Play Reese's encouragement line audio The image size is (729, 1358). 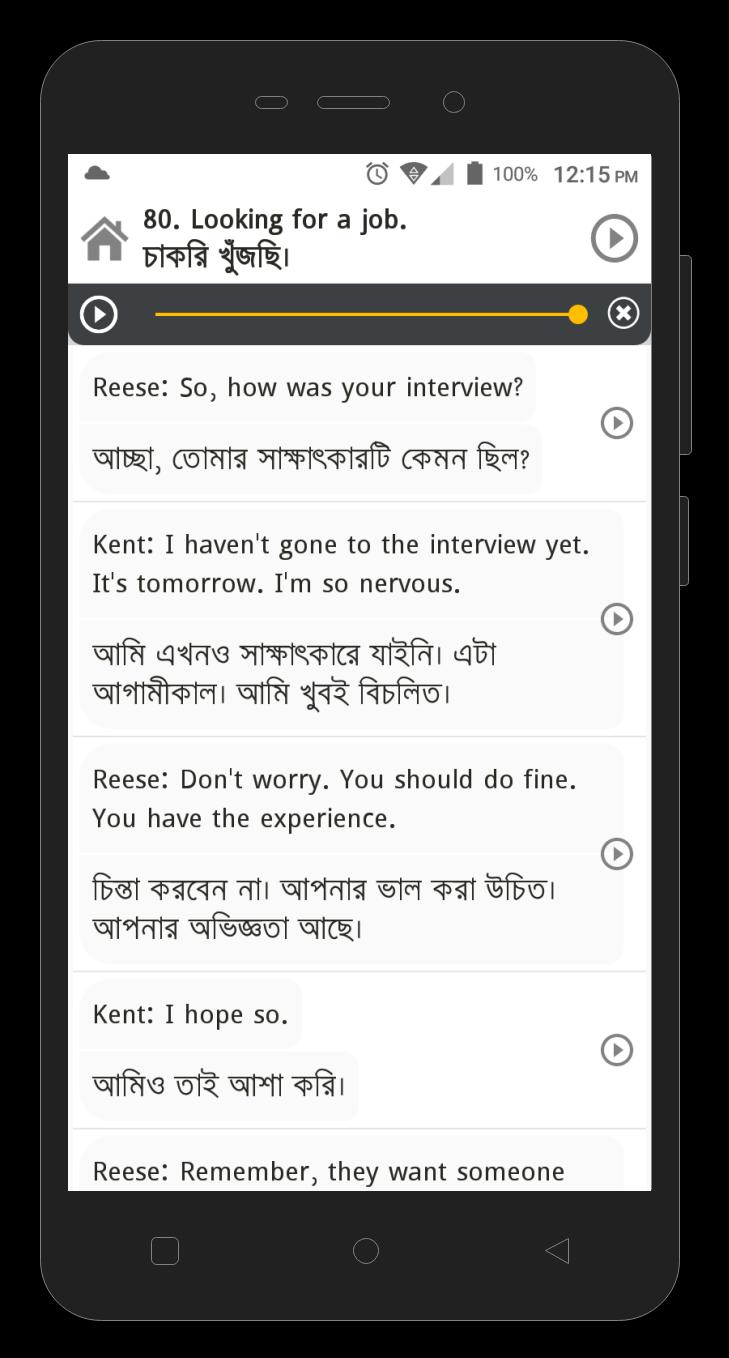pos(617,855)
